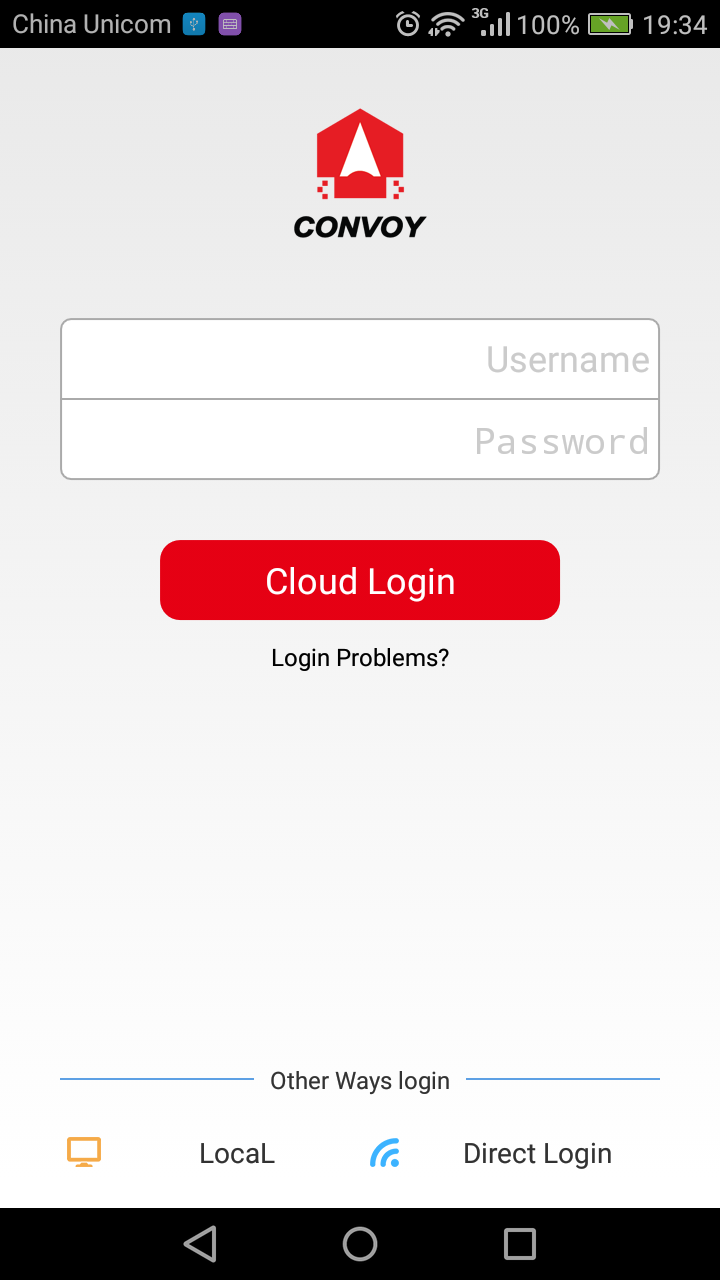Go back using the system back button

click(200, 1244)
